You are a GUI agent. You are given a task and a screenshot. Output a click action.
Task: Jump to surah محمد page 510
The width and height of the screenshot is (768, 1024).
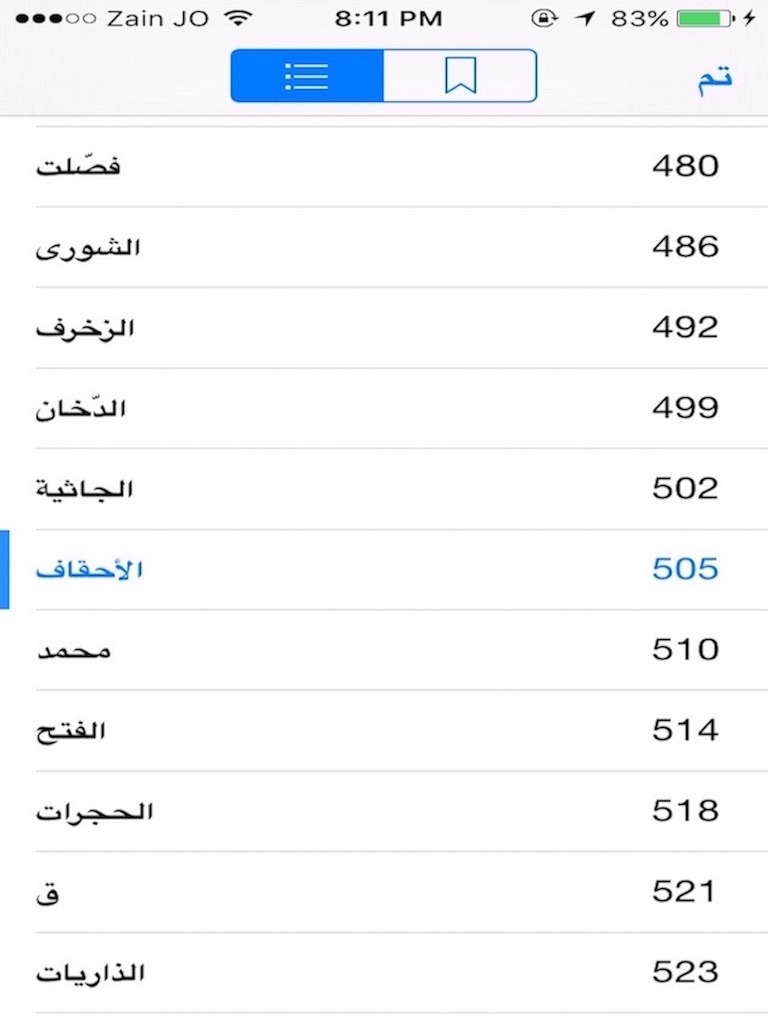pos(384,650)
